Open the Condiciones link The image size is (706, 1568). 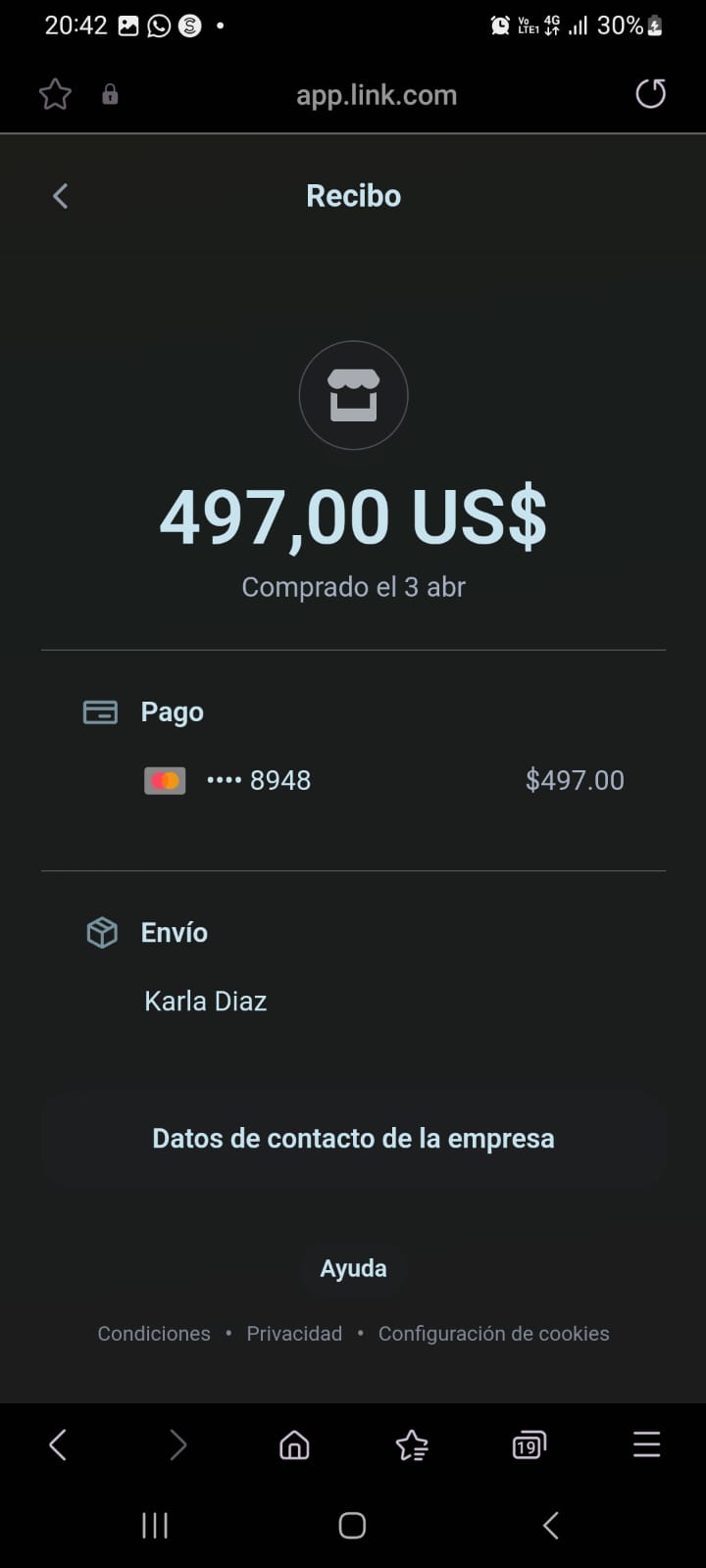coord(154,1334)
